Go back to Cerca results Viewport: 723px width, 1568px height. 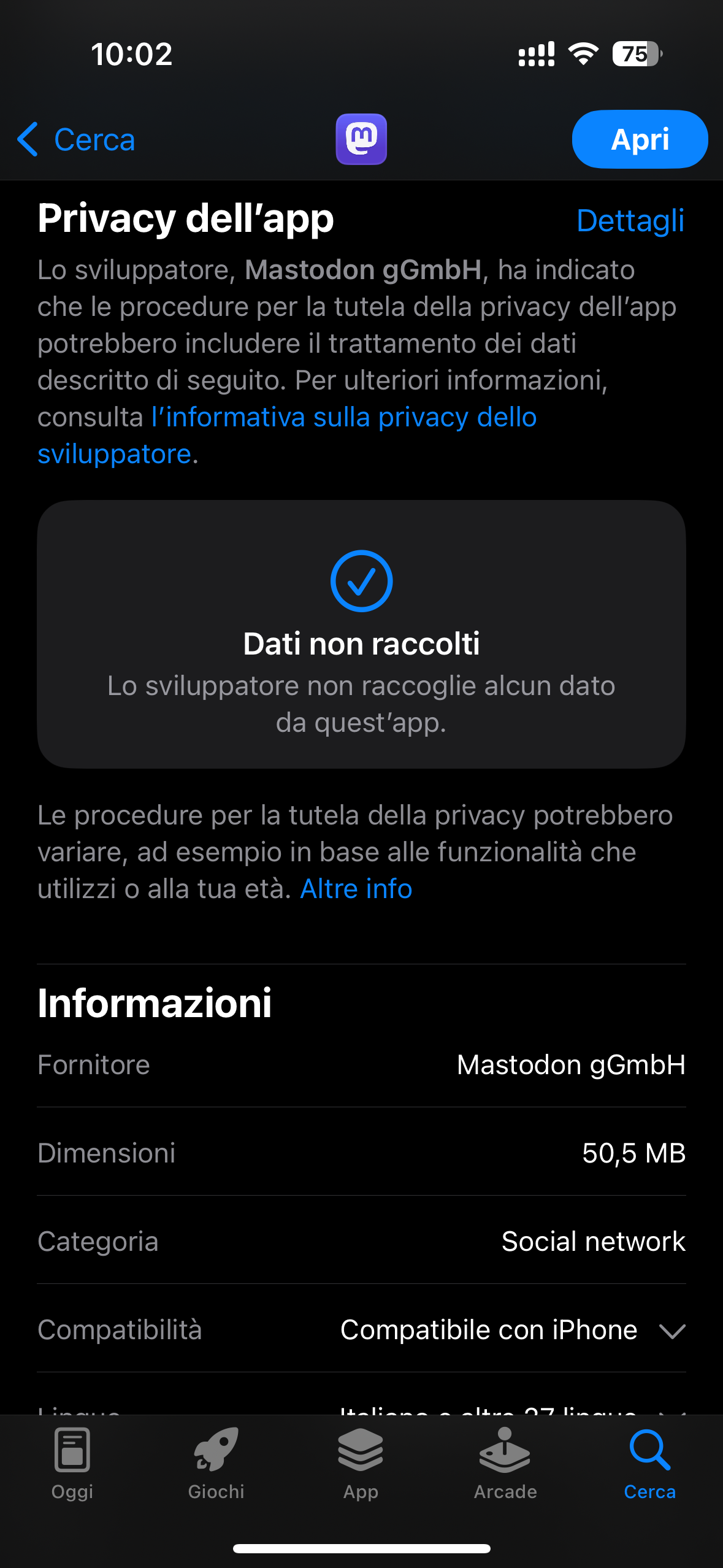point(76,139)
